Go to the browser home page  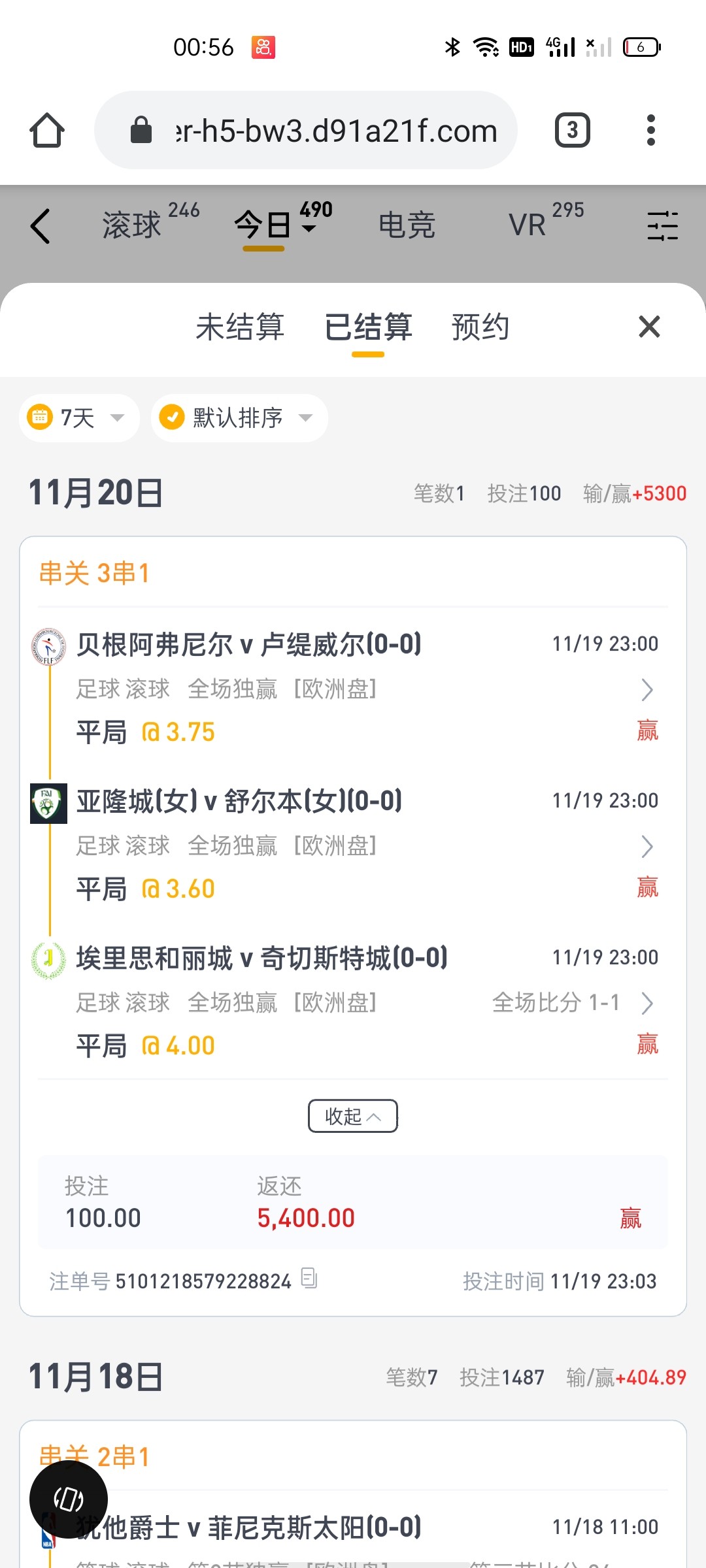tap(47, 130)
